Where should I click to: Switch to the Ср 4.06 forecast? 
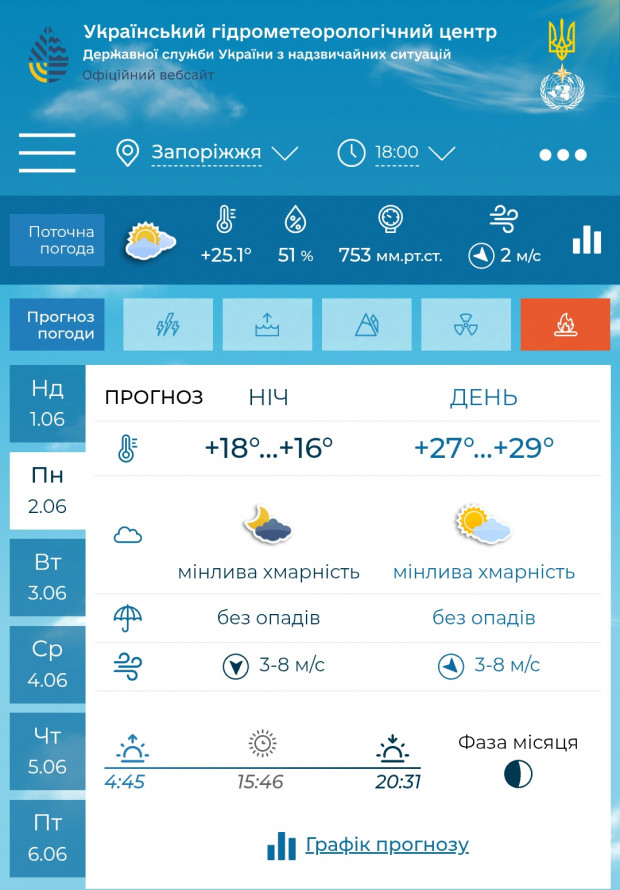tap(47, 664)
